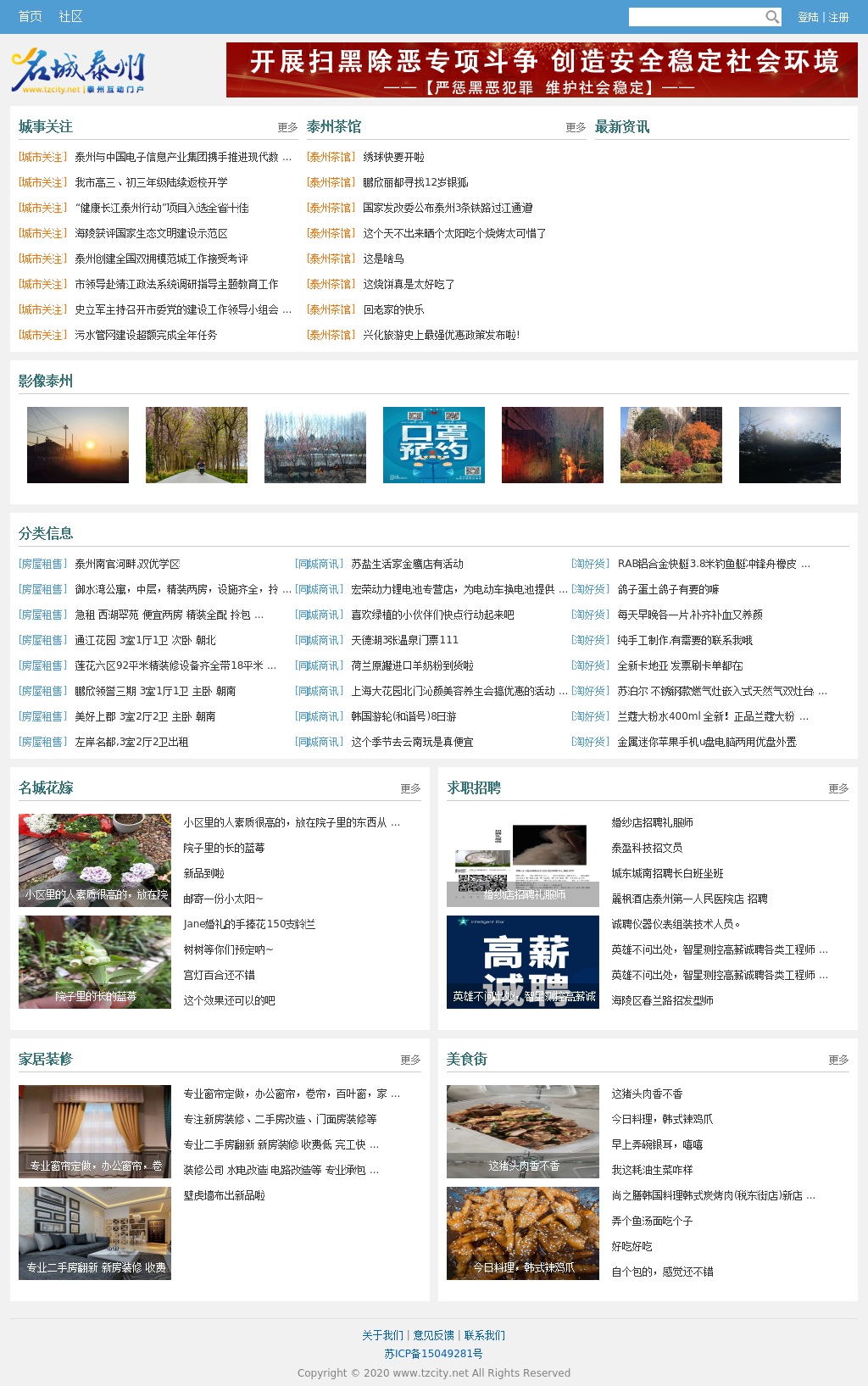
Task: Switch to 社区 in top navigation
Action: pos(70,17)
